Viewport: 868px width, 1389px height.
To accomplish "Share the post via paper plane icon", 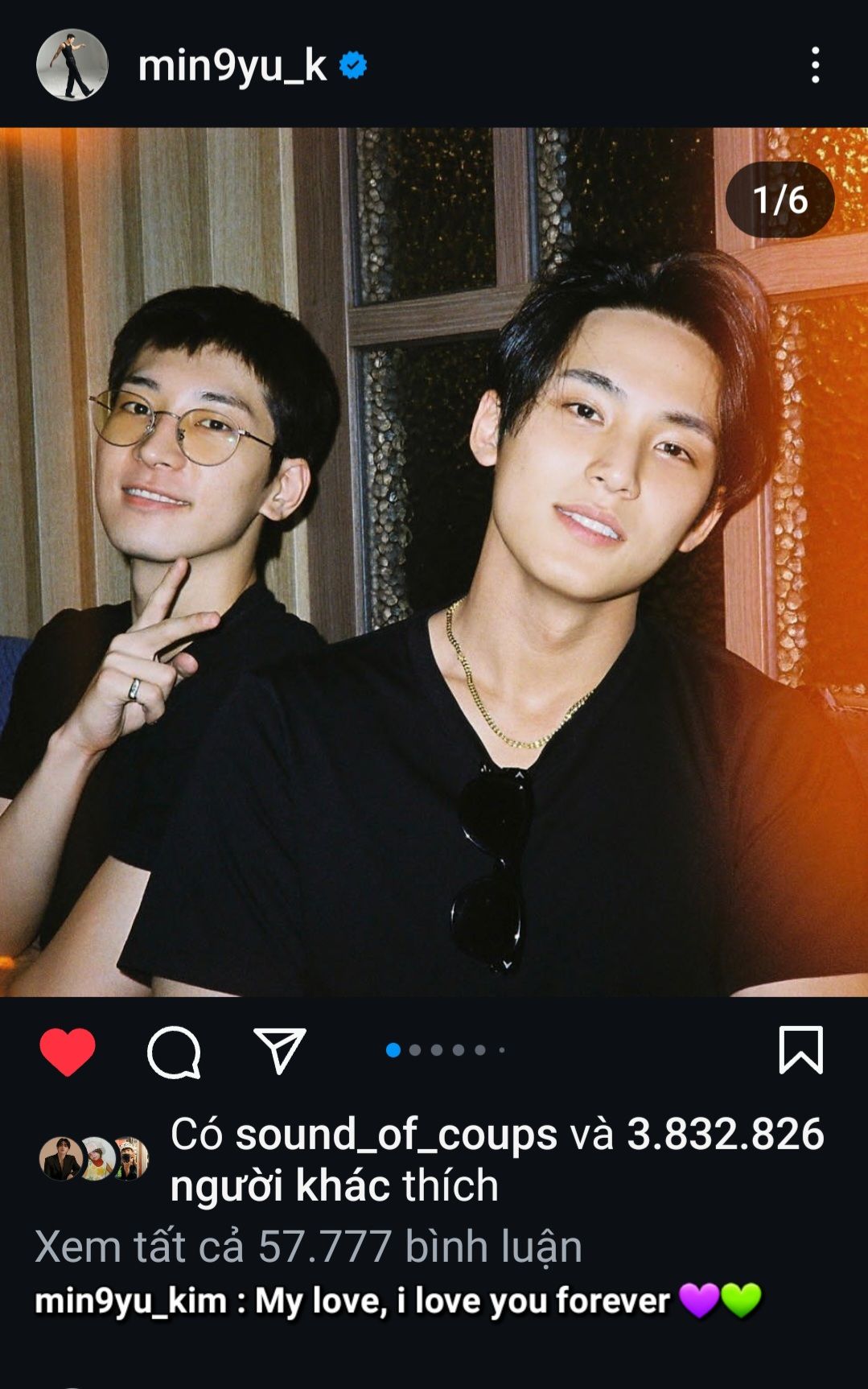I will pos(279,1051).
